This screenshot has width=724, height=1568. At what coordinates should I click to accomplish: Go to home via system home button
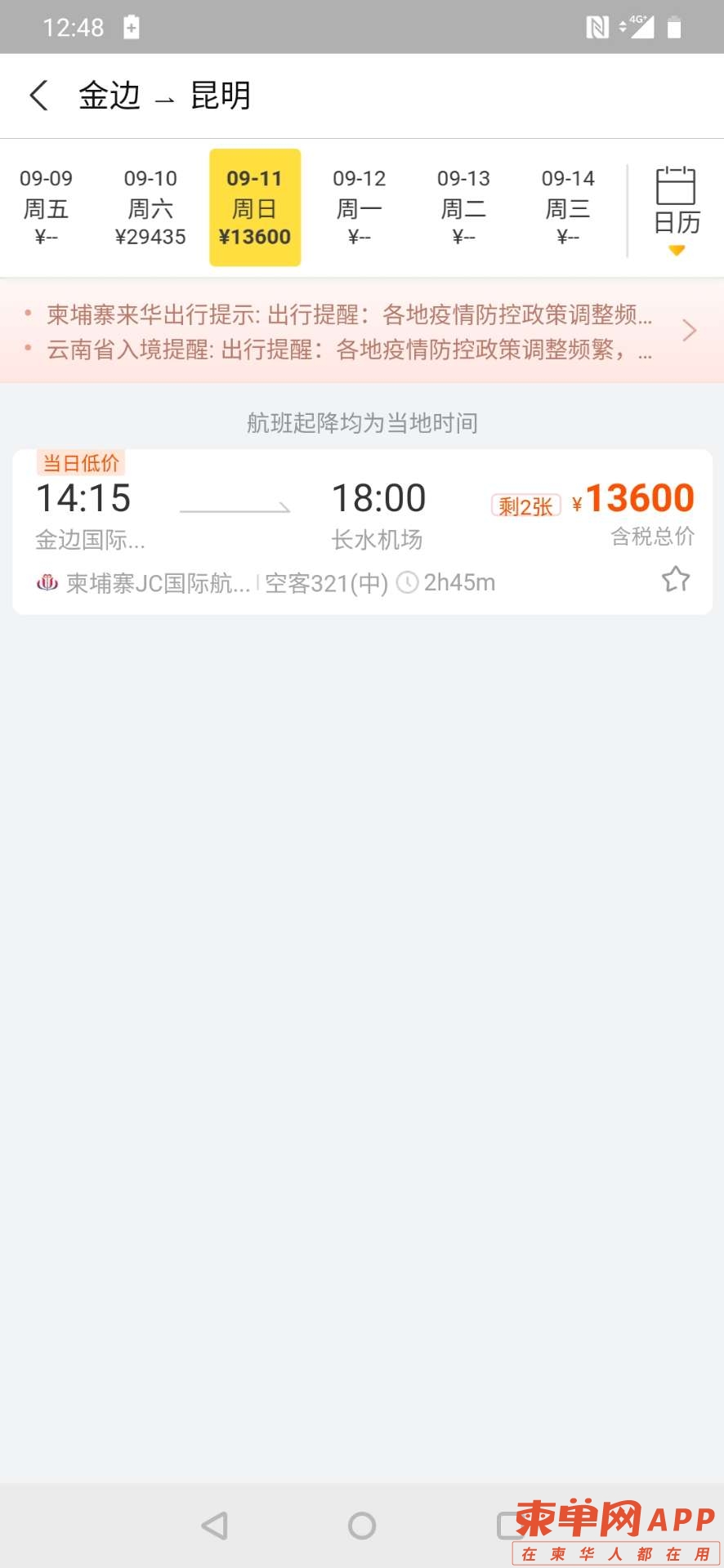pos(362,1526)
